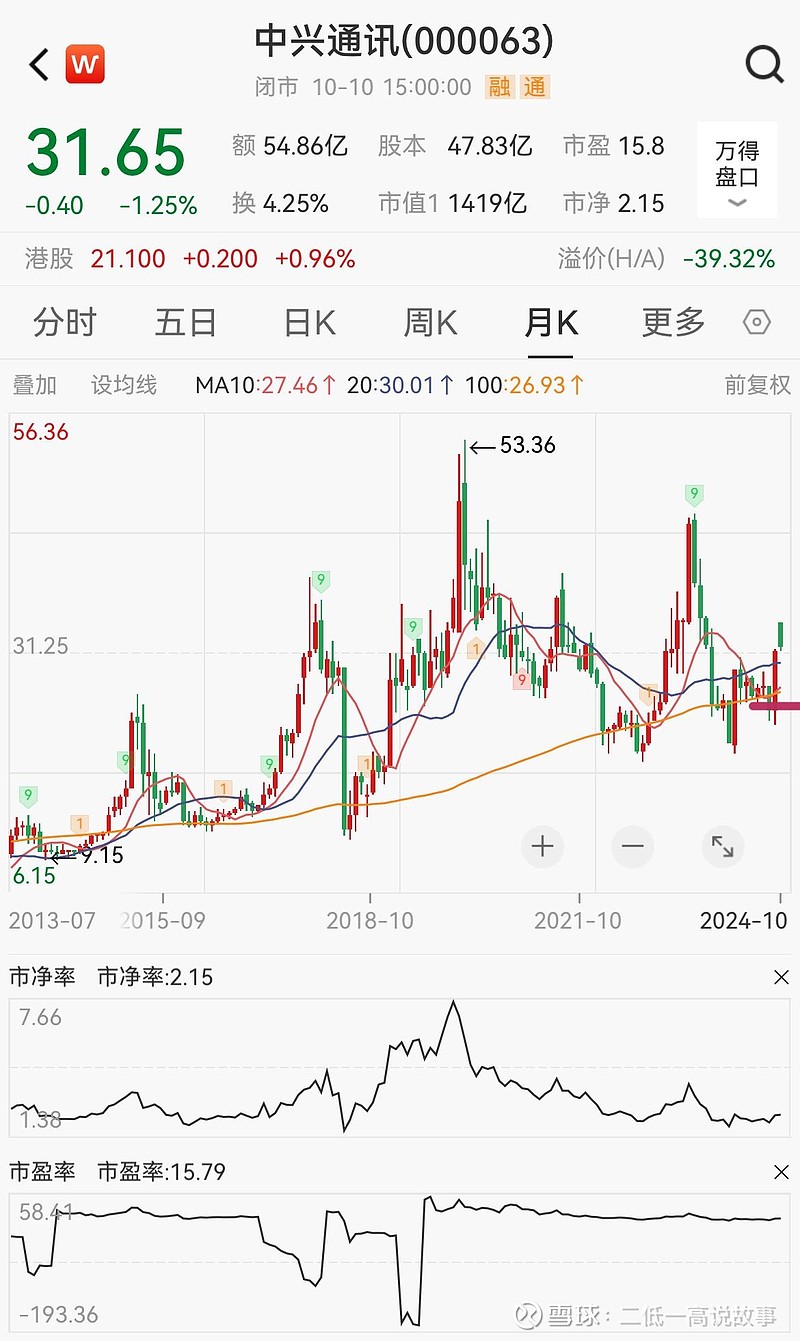800x1341 pixels.
Task: Open the 港股 H-share quote row
Action: tap(400, 259)
